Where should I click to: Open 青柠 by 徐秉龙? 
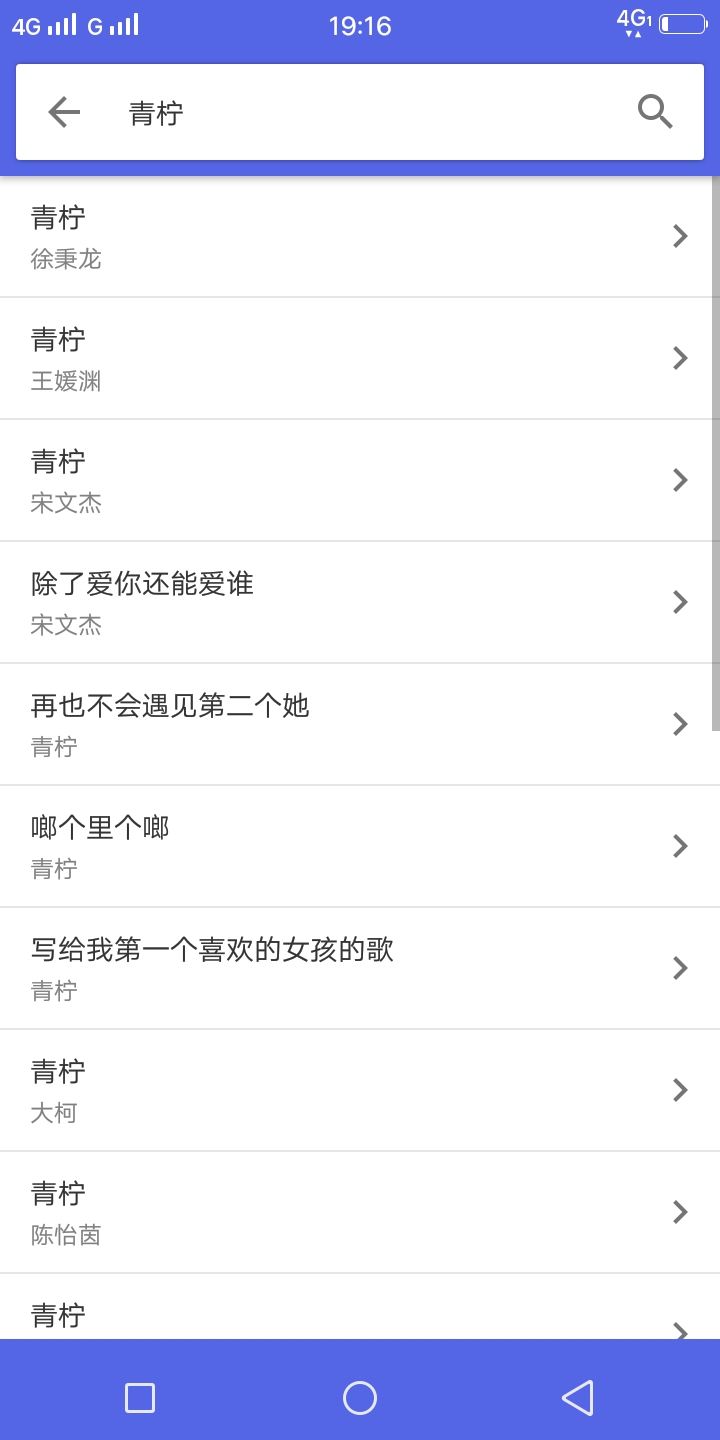click(x=360, y=237)
